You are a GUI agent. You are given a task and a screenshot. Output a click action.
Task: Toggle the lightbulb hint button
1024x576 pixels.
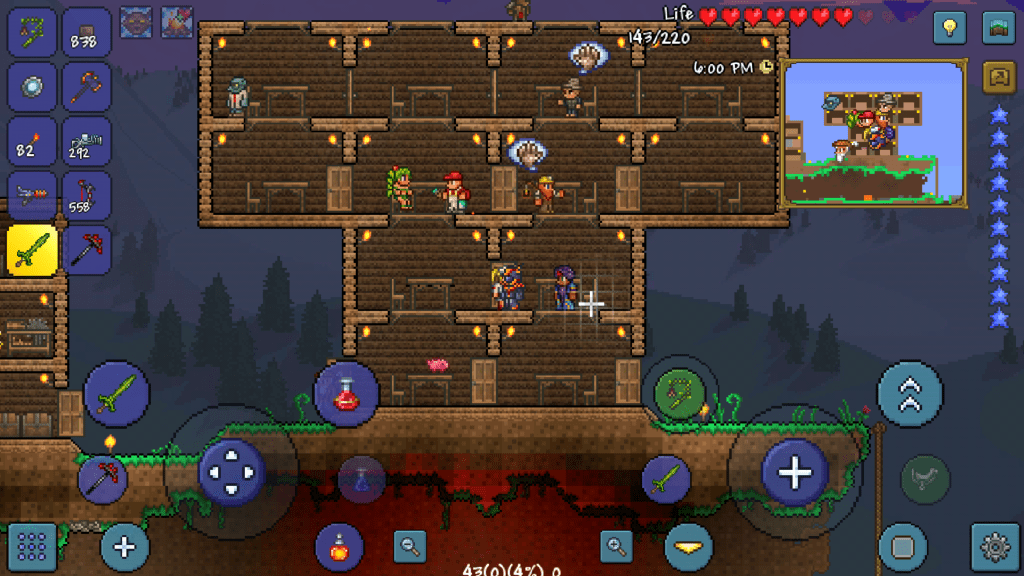pyautogui.click(x=949, y=27)
